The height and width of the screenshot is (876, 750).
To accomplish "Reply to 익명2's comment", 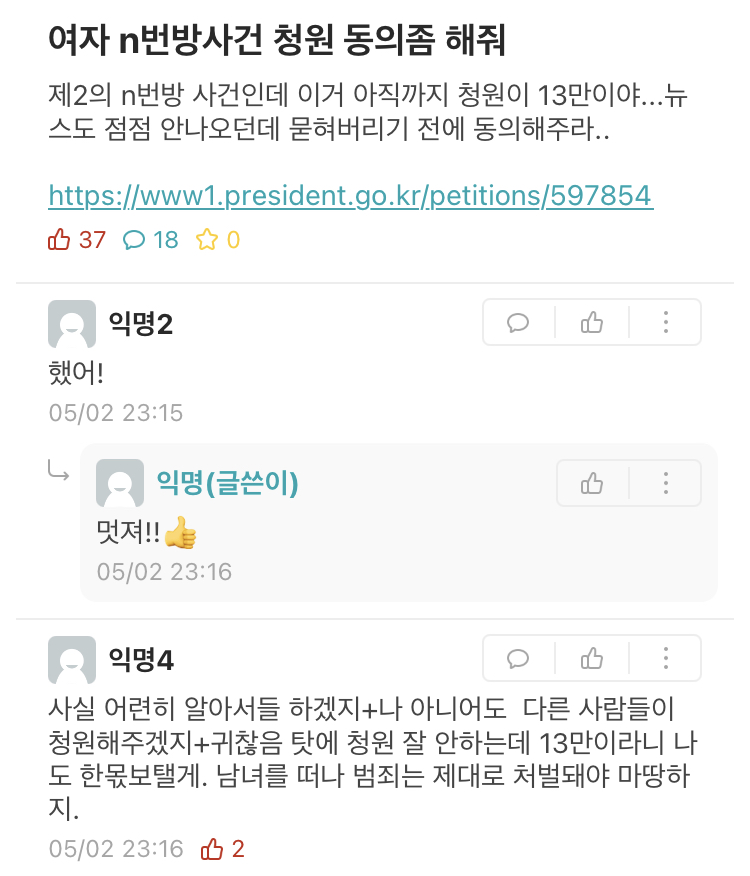I will pos(518,322).
